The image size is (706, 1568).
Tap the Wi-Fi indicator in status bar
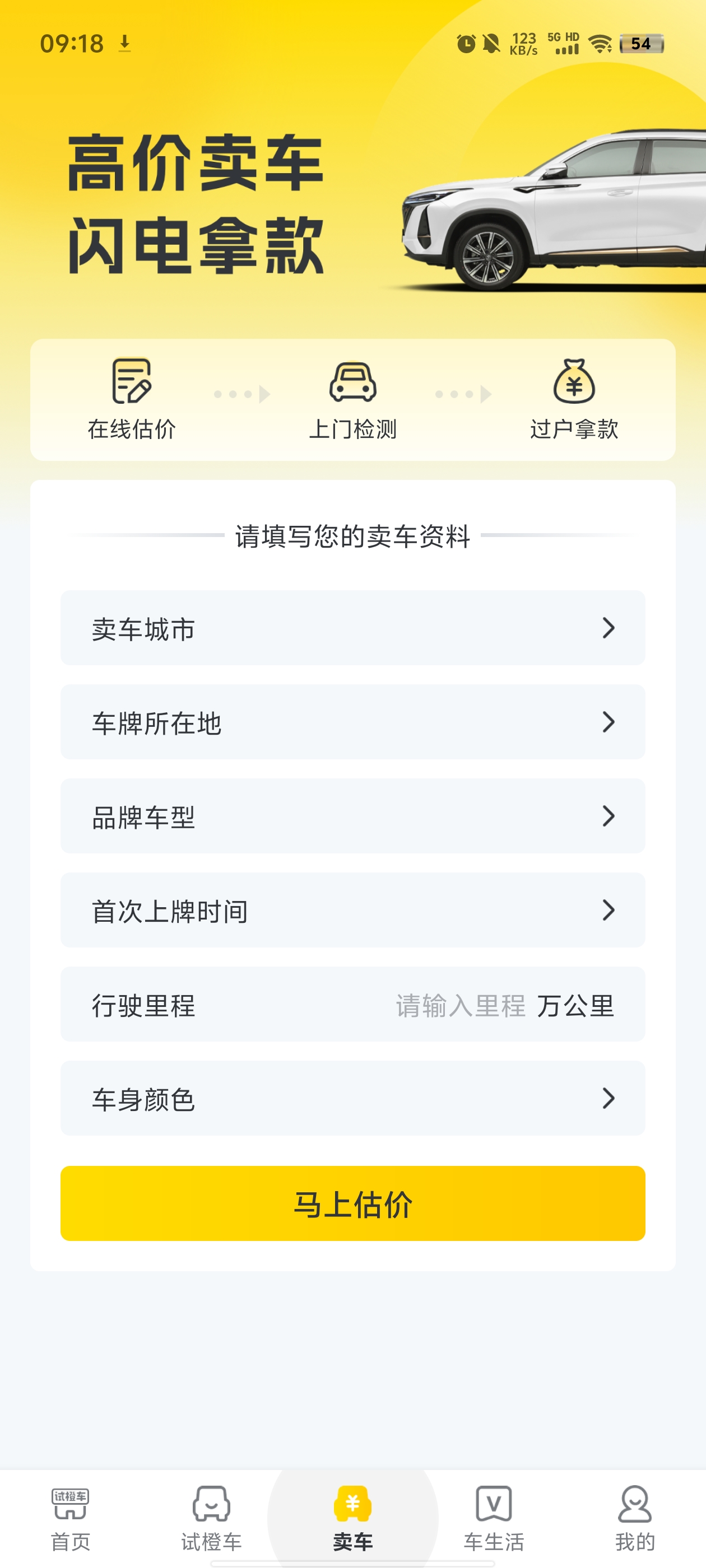point(600,43)
